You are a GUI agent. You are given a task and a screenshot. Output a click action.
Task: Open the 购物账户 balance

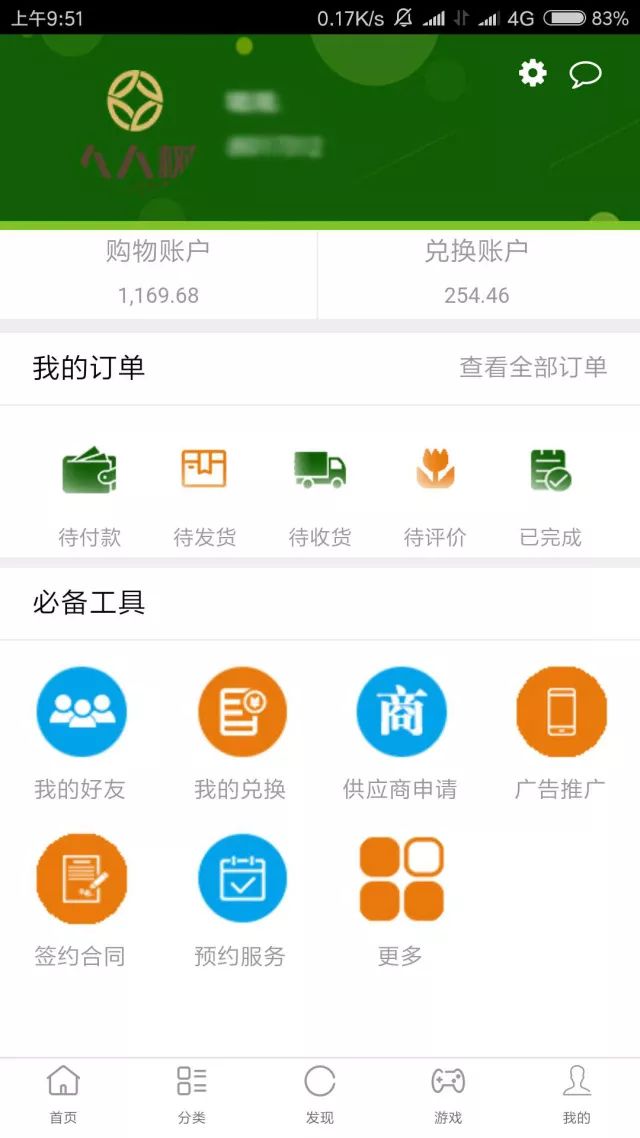(158, 271)
